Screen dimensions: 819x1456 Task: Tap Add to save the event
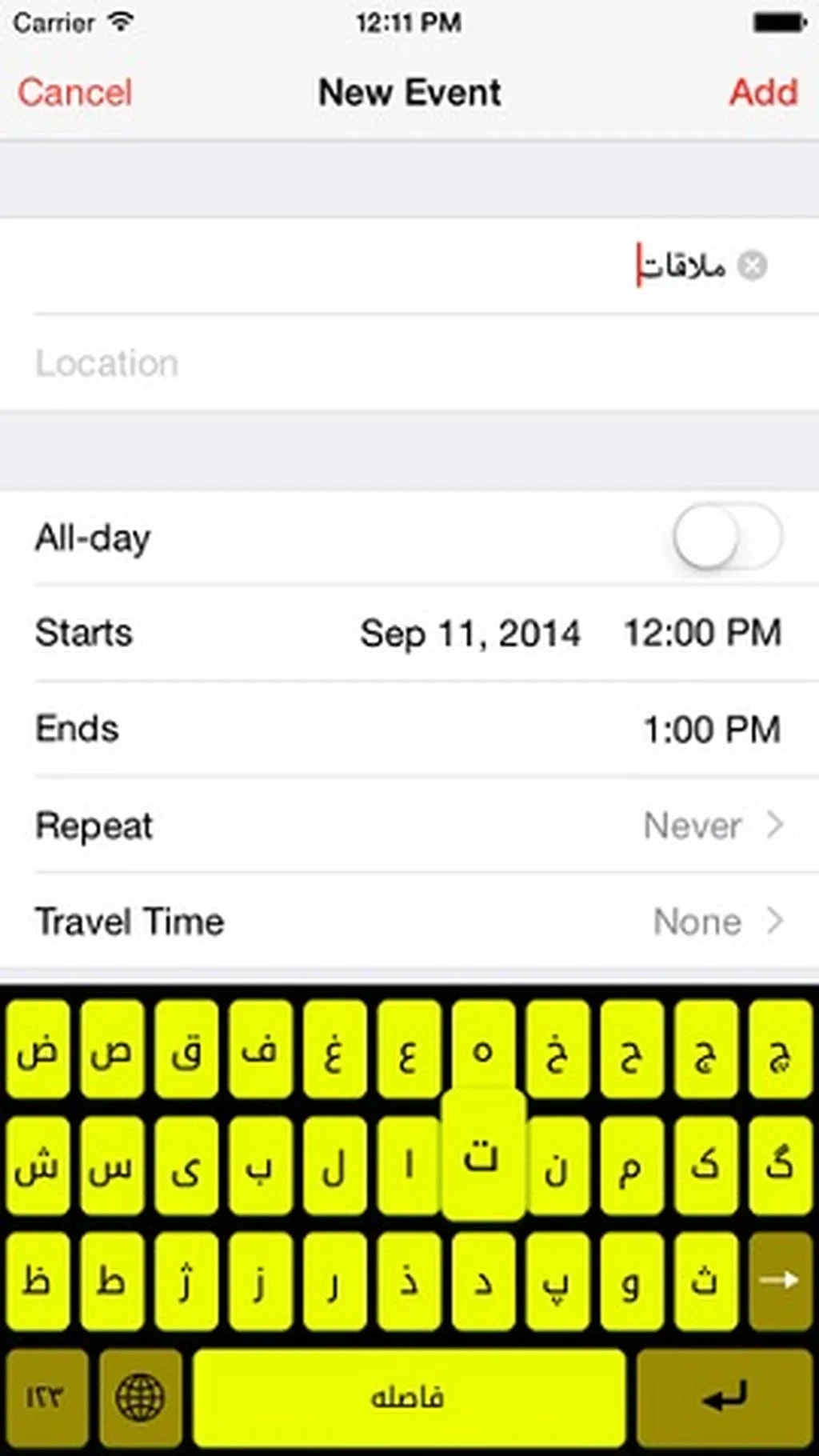click(763, 93)
